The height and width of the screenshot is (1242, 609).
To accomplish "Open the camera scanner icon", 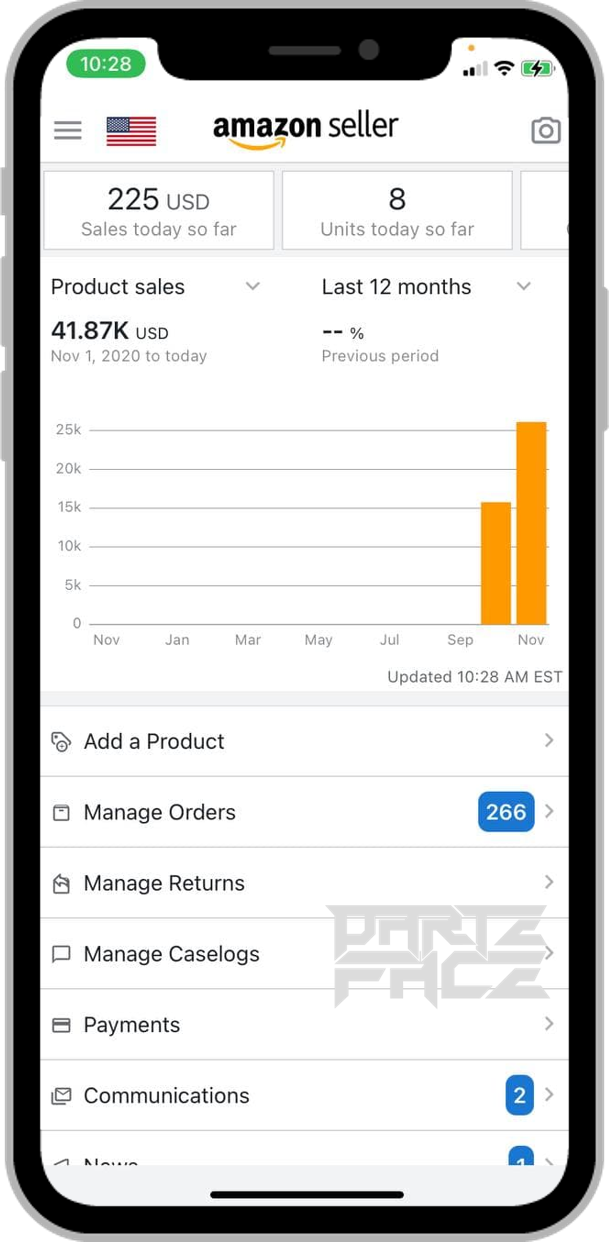I will (x=545, y=130).
